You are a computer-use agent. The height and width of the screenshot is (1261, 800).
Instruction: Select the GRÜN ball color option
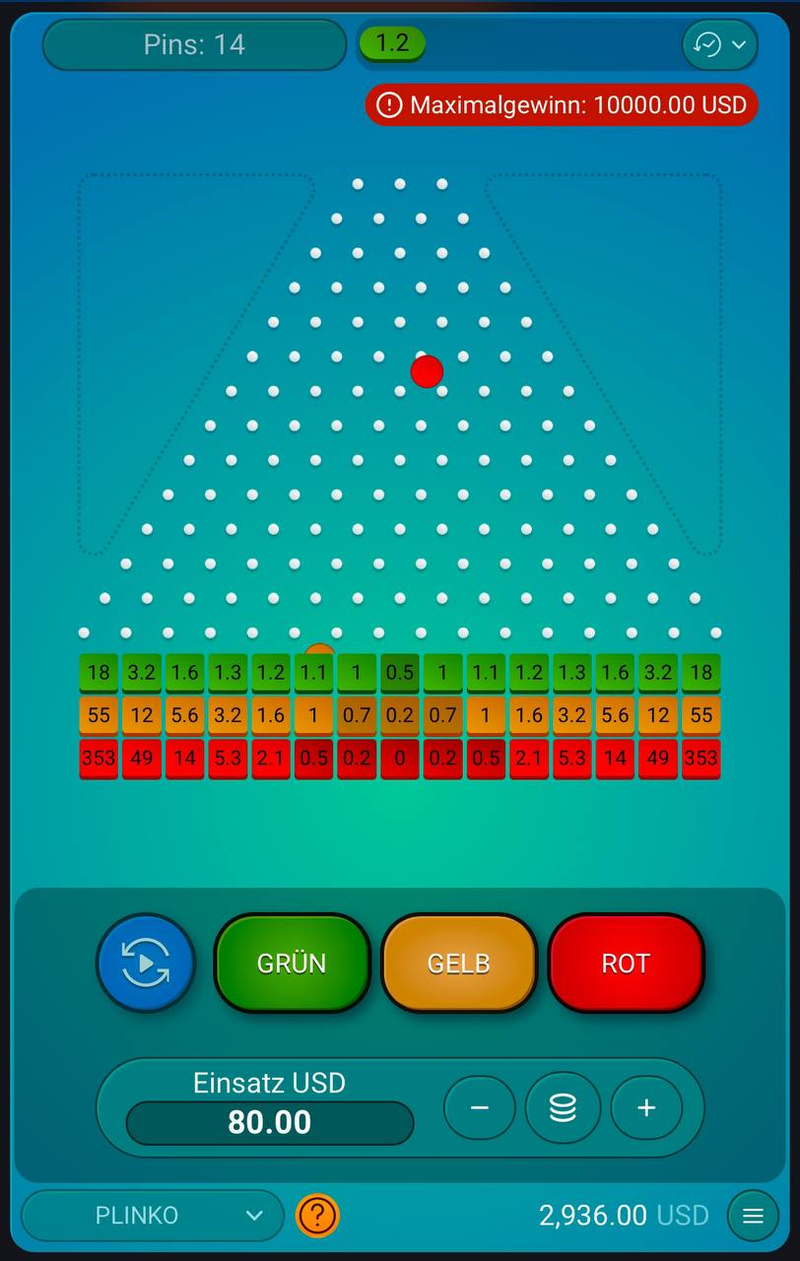coord(292,962)
